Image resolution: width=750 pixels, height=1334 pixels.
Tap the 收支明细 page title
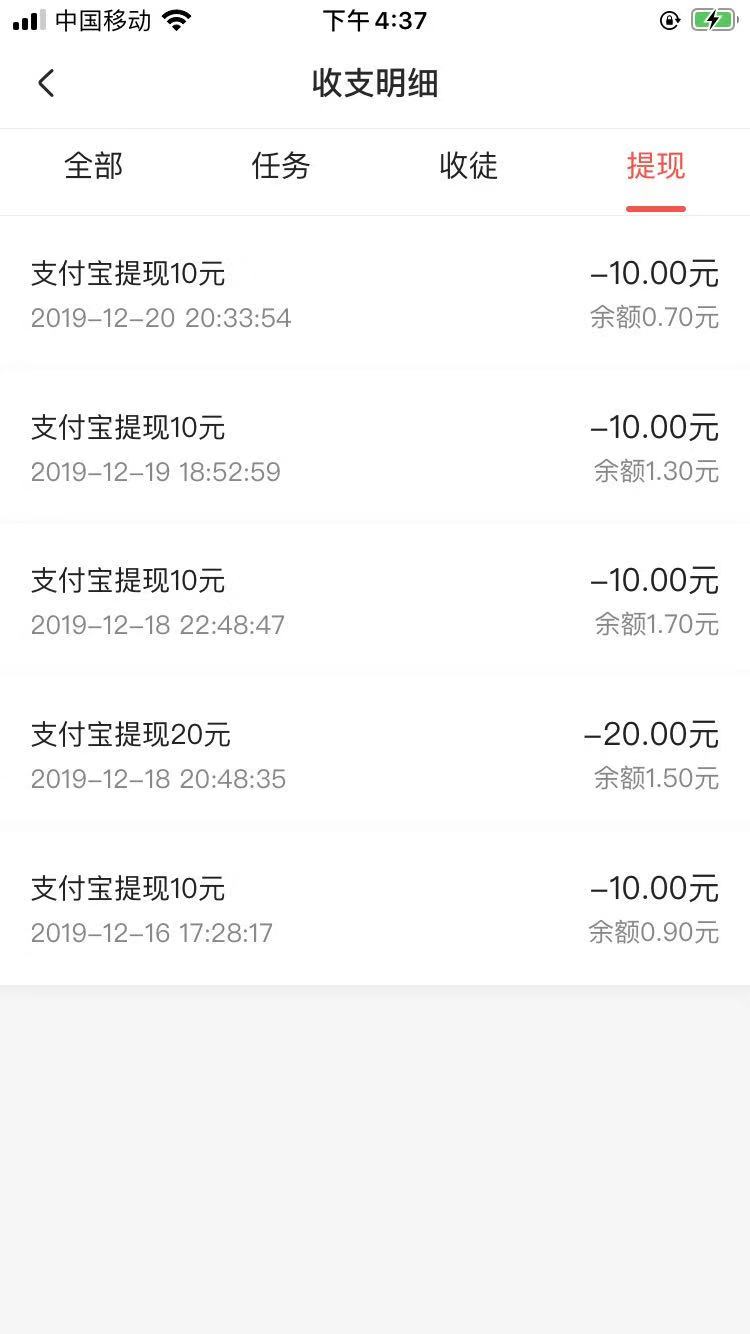pyautogui.click(x=375, y=82)
